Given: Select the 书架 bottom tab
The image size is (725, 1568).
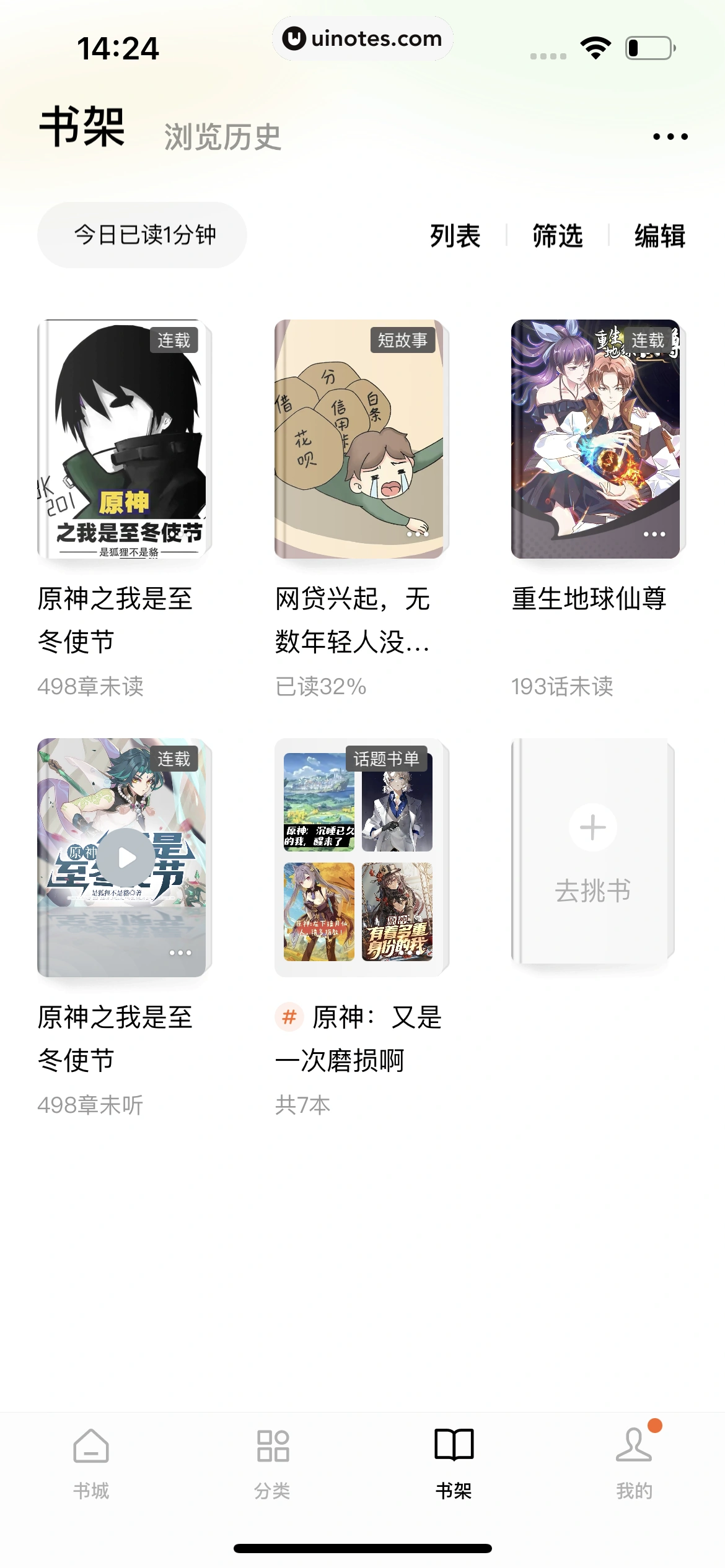Looking at the screenshot, I should point(454,1463).
